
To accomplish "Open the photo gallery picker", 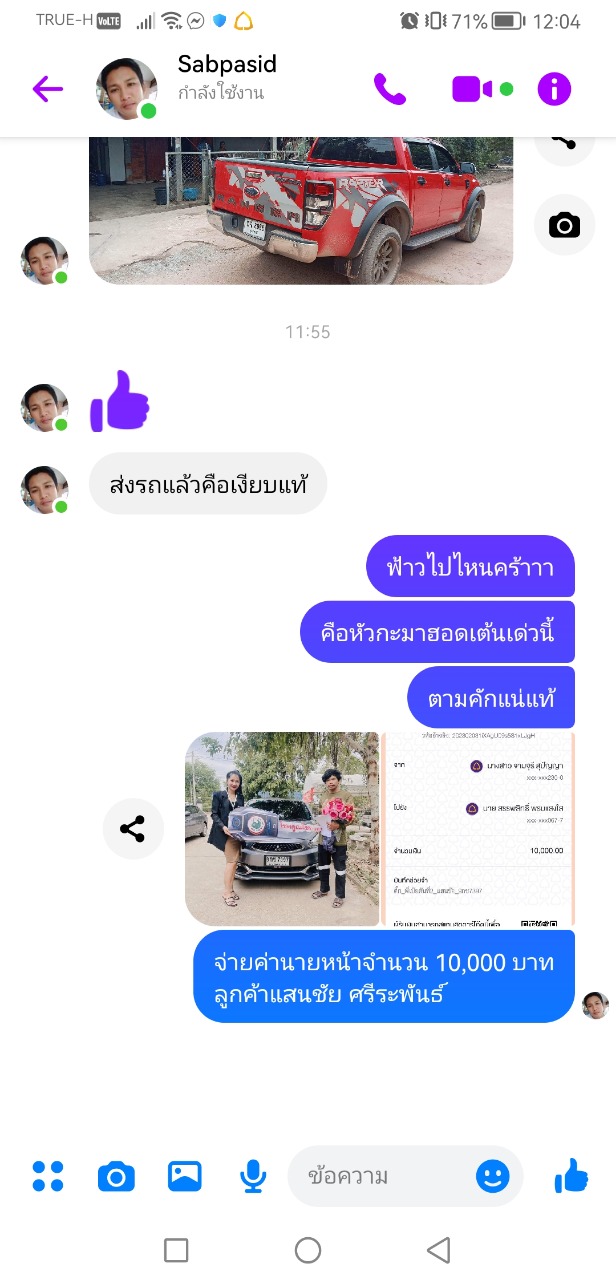I will (185, 1176).
